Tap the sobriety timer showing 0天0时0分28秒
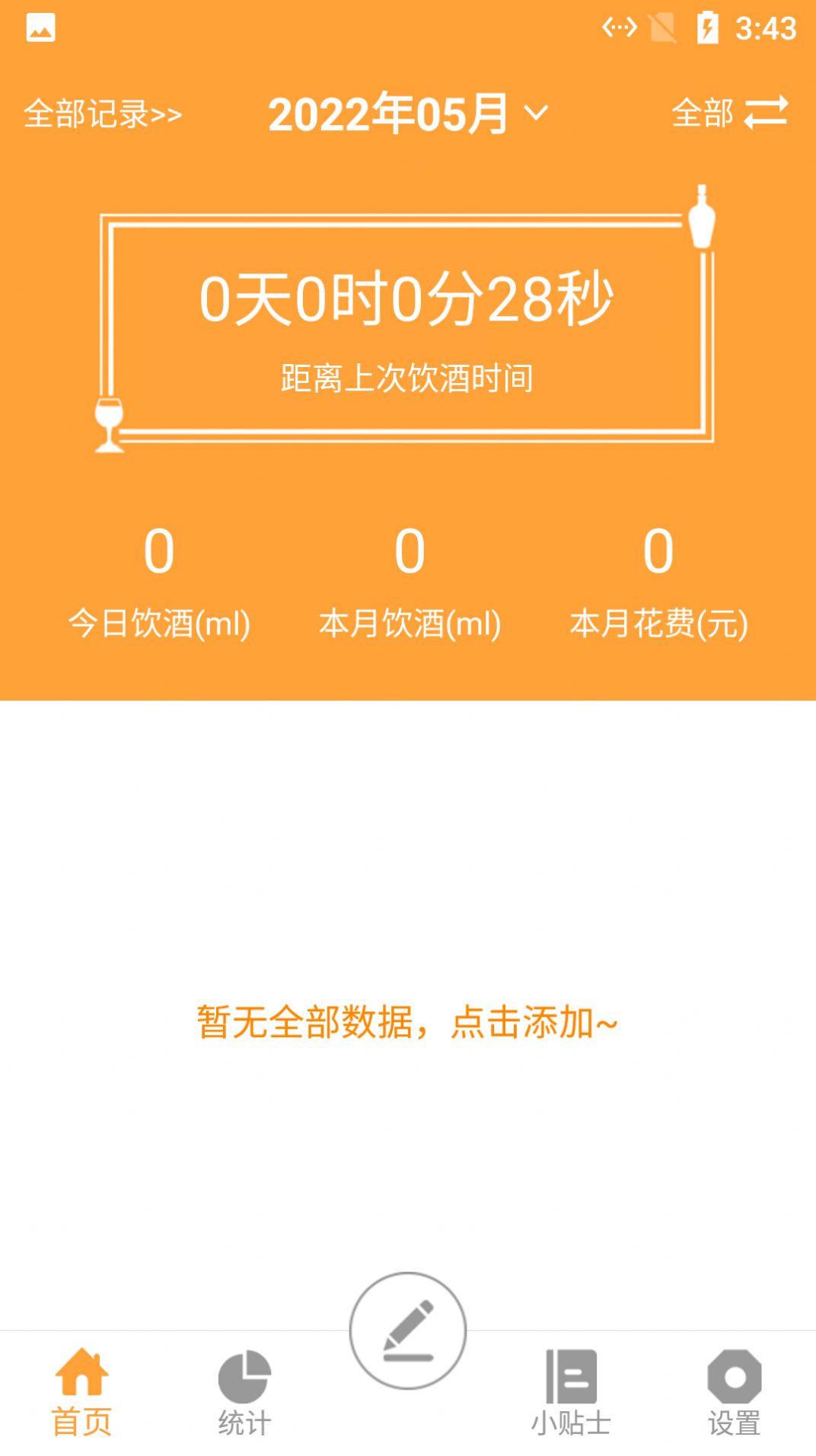The image size is (816, 1456). 408,299
